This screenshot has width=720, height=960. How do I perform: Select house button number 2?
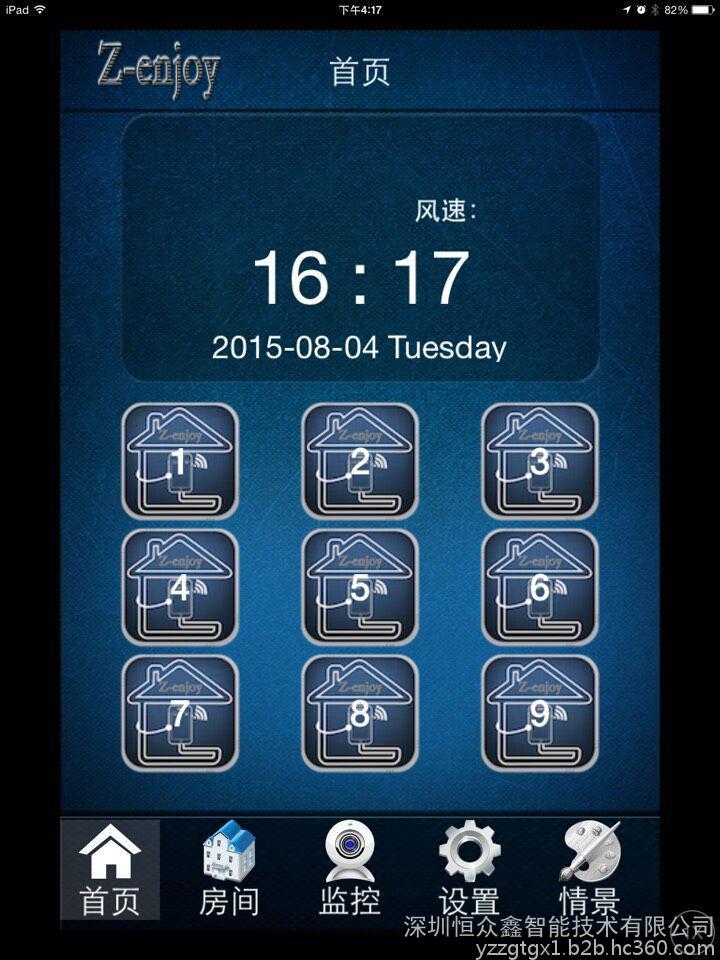(x=360, y=461)
